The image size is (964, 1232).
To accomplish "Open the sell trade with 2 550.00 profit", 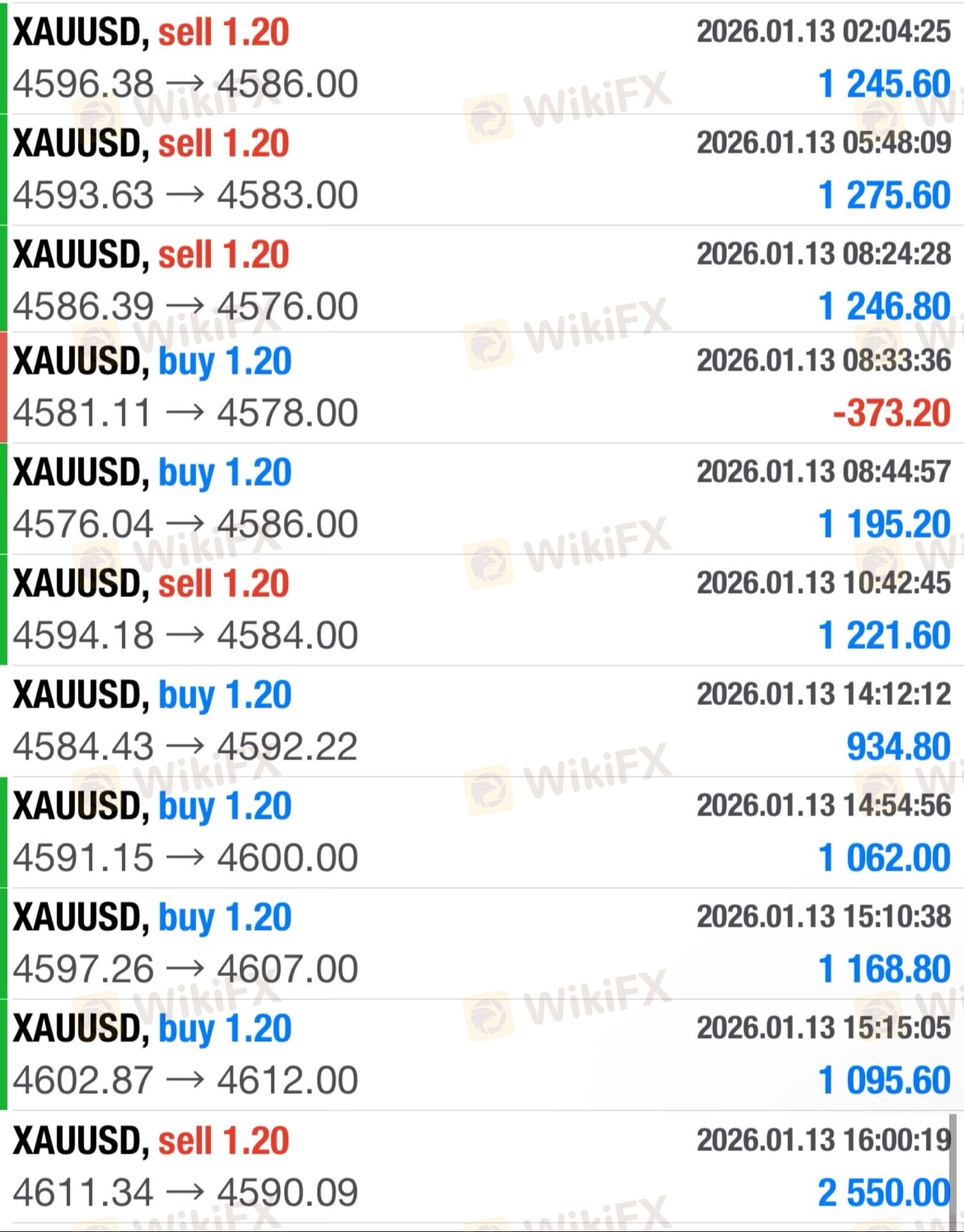I will point(482,1166).
